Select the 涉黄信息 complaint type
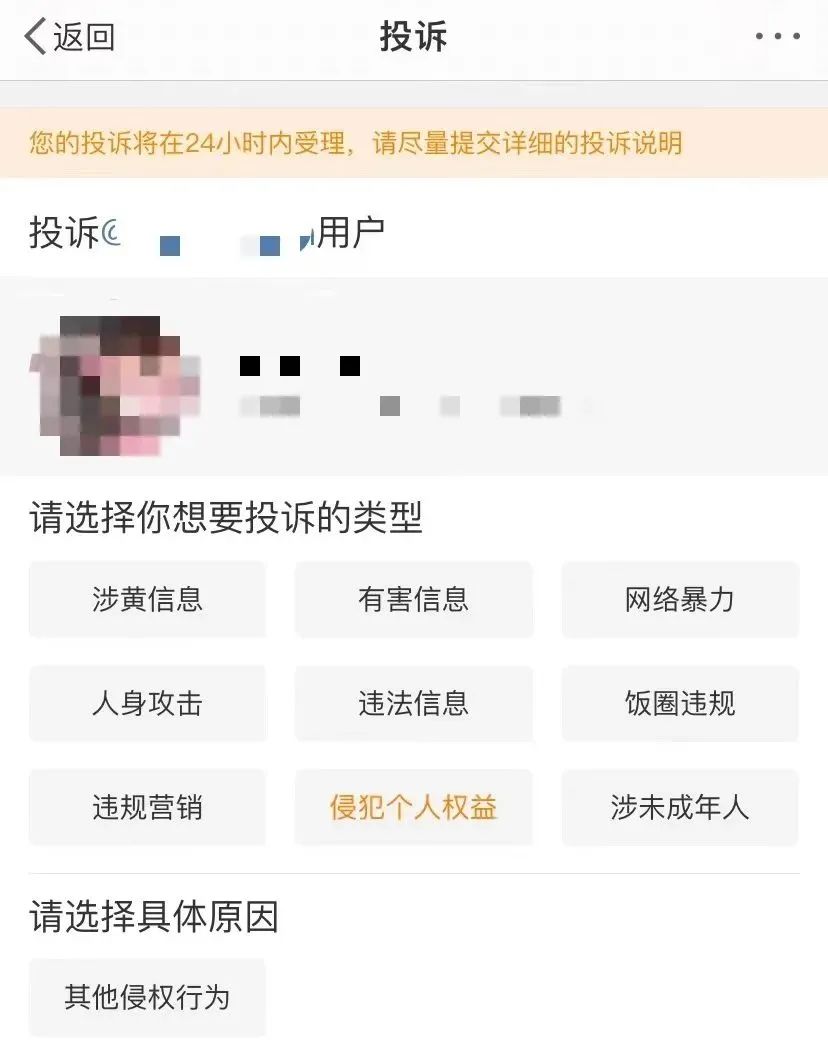 pos(147,599)
